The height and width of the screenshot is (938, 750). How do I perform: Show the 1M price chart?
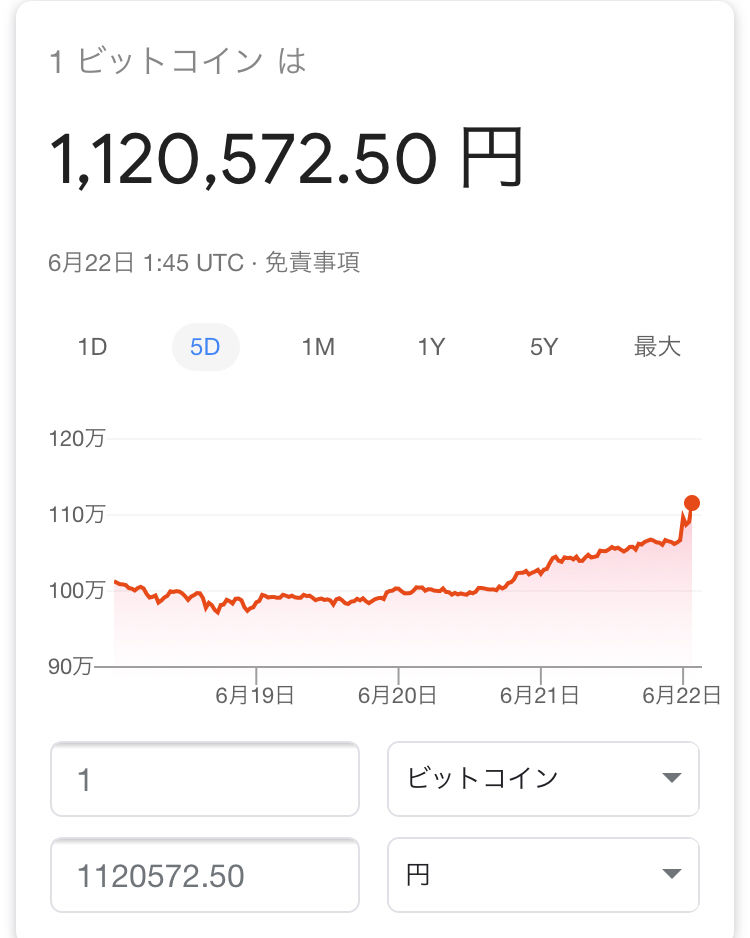(x=318, y=347)
